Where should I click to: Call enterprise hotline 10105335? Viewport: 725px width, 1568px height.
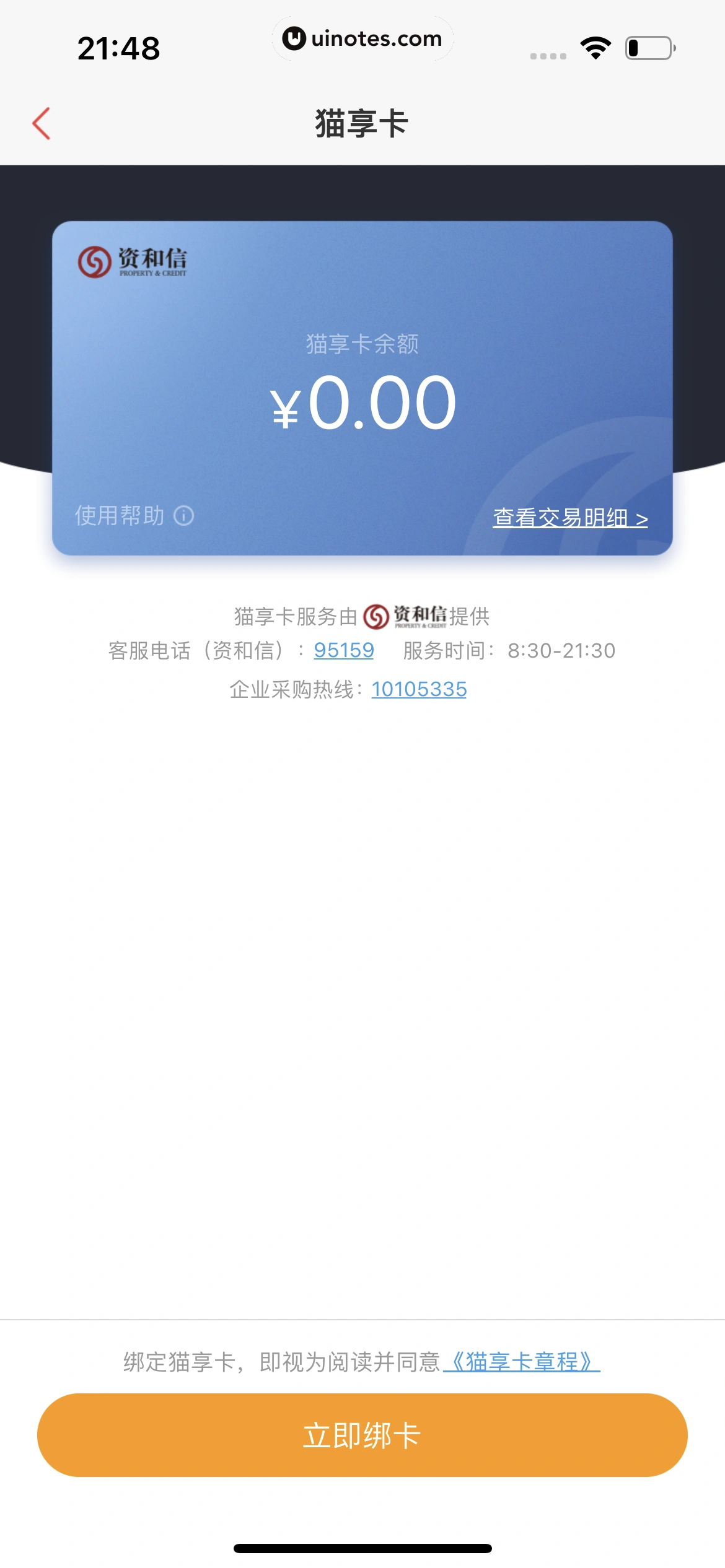click(x=419, y=689)
